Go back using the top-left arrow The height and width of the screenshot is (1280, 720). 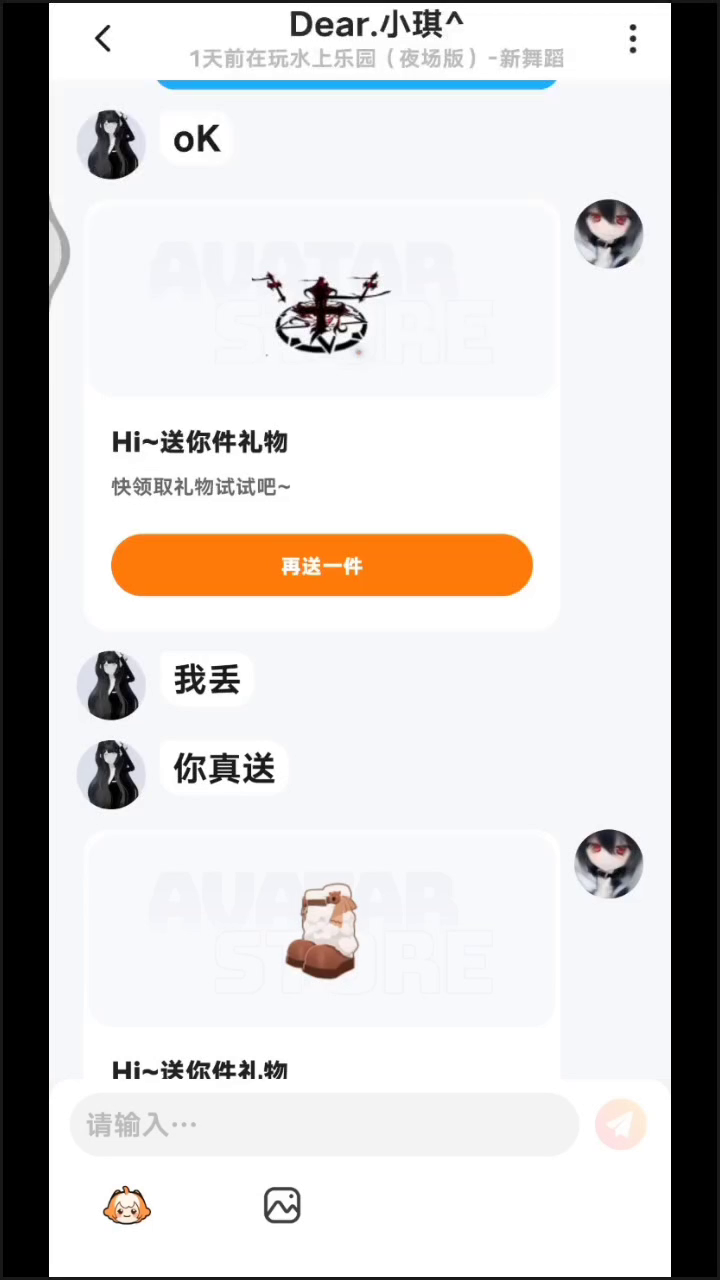103,39
